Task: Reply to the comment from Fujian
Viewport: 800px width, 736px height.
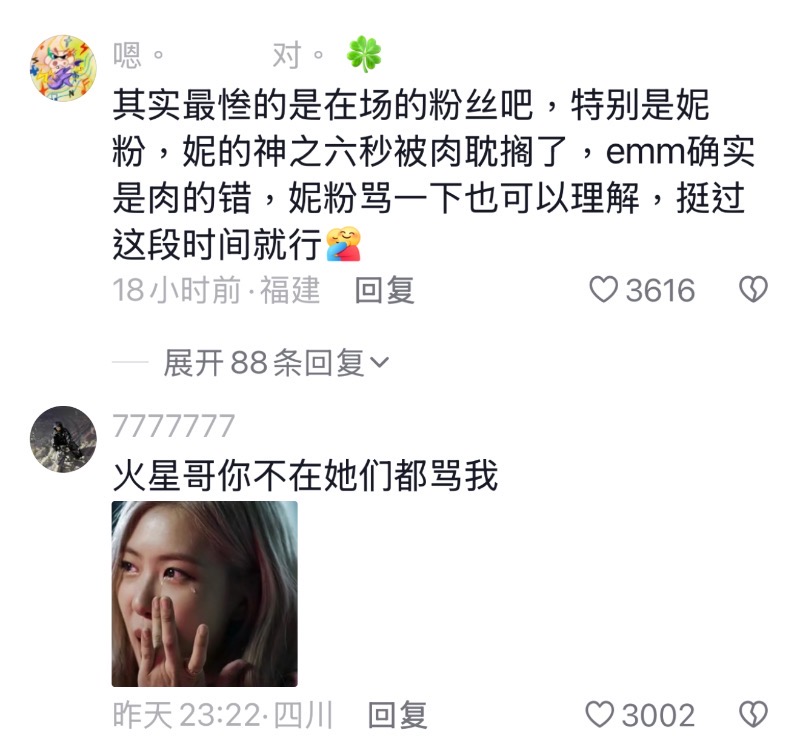Action: [385, 291]
